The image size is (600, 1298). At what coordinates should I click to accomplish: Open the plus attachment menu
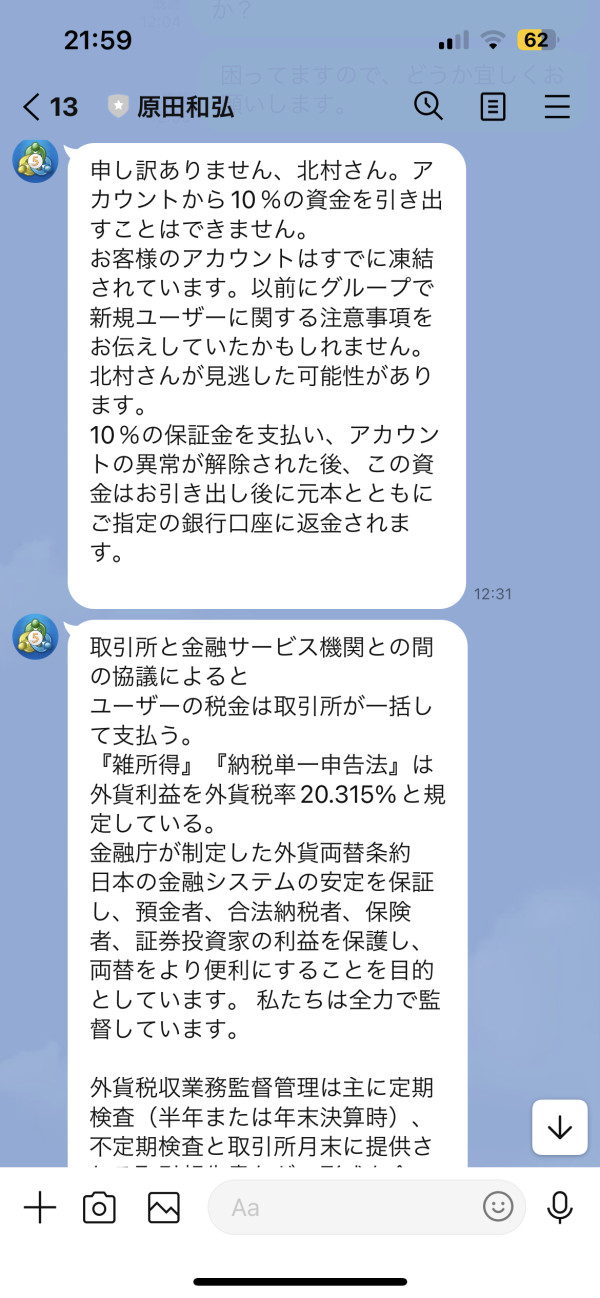(40, 1208)
